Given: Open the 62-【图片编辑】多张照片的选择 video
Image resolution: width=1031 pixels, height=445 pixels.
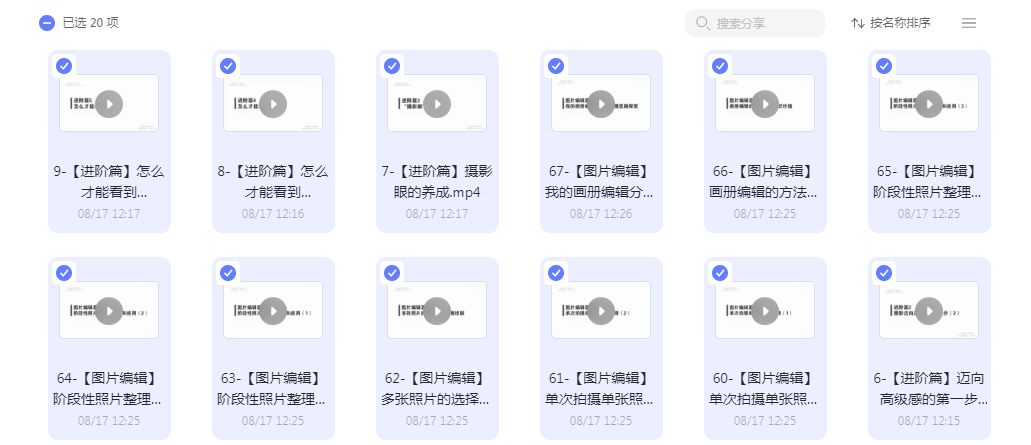Looking at the screenshot, I should [437, 311].
